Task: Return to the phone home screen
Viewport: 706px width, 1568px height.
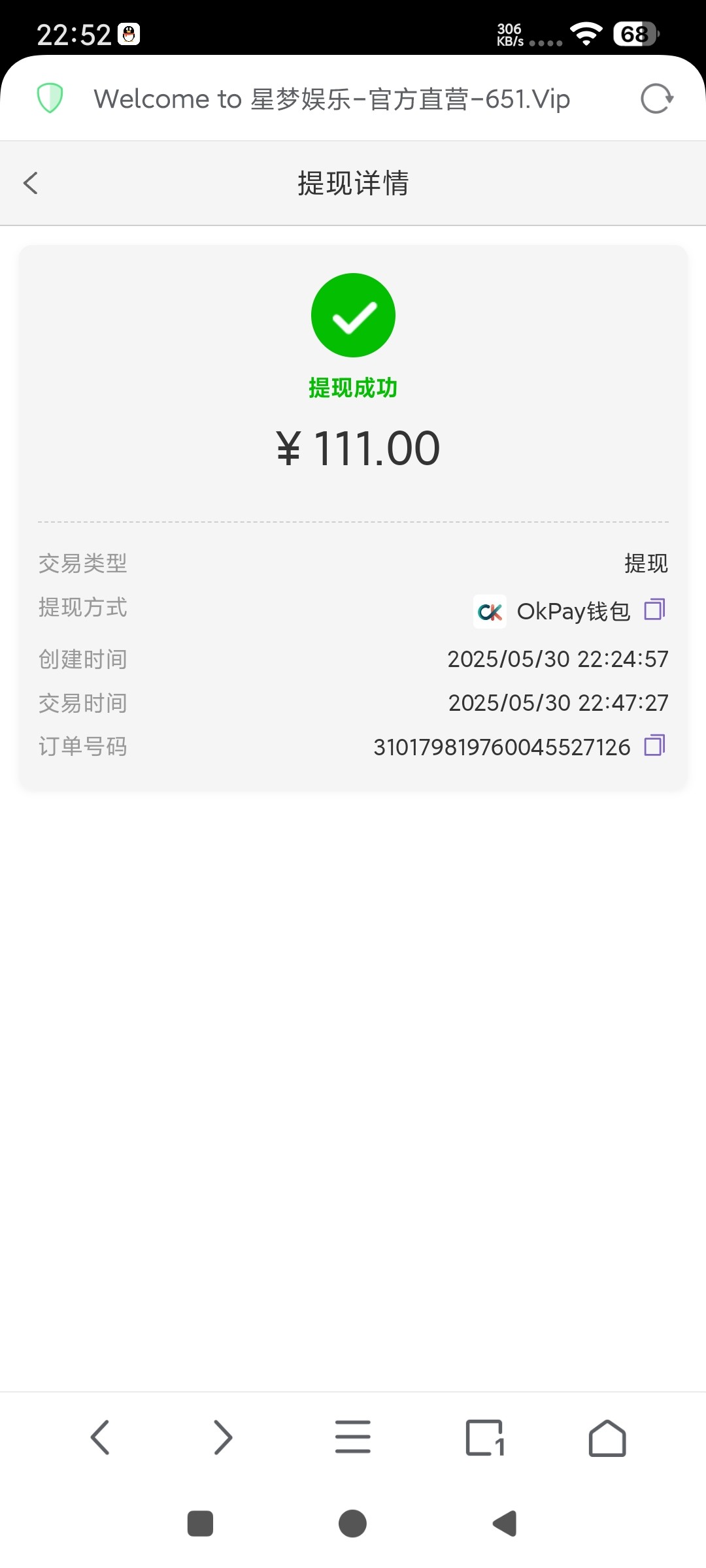Action: (353, 1524)
